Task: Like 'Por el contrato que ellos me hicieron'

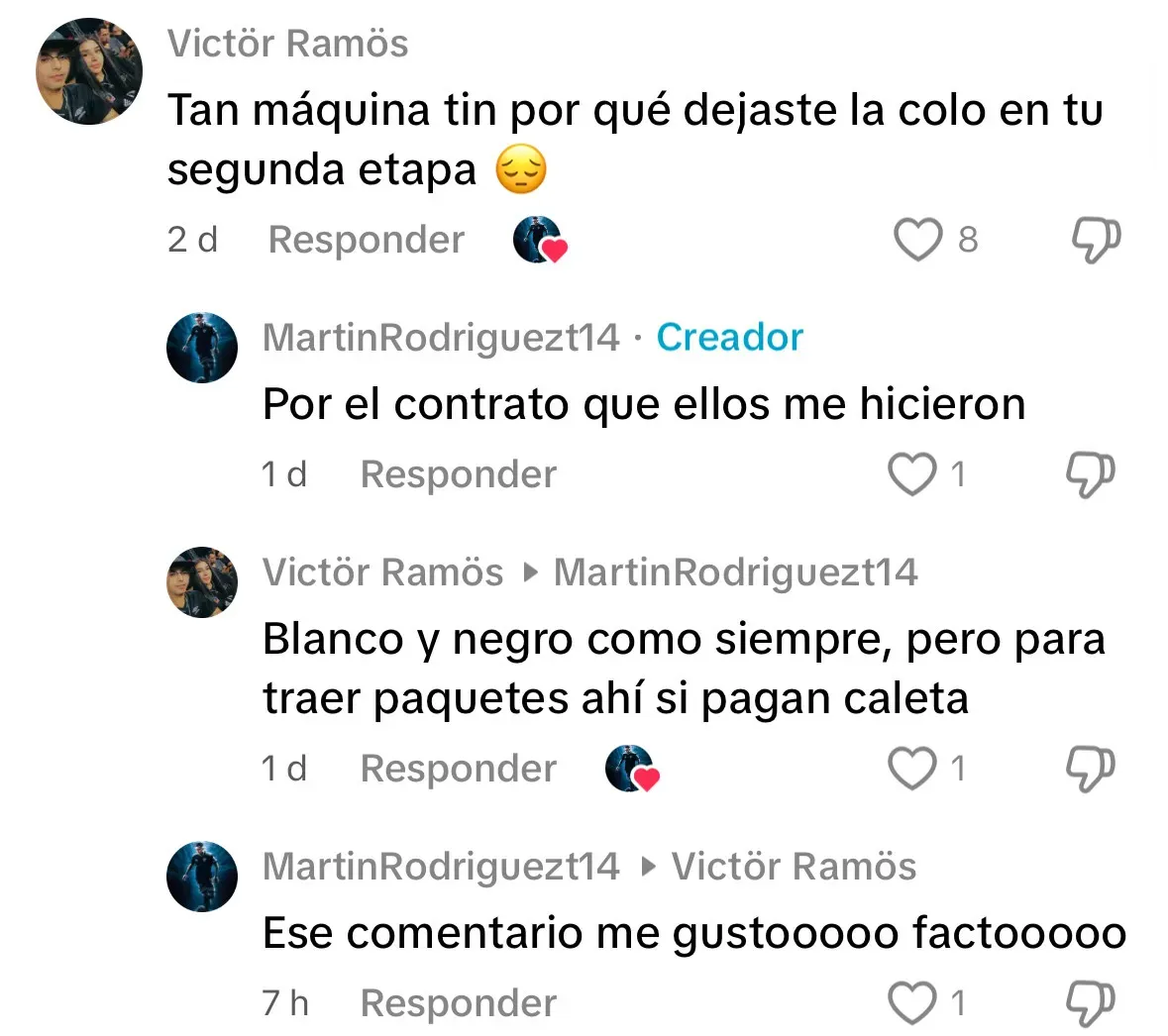Action: (910, 474)
